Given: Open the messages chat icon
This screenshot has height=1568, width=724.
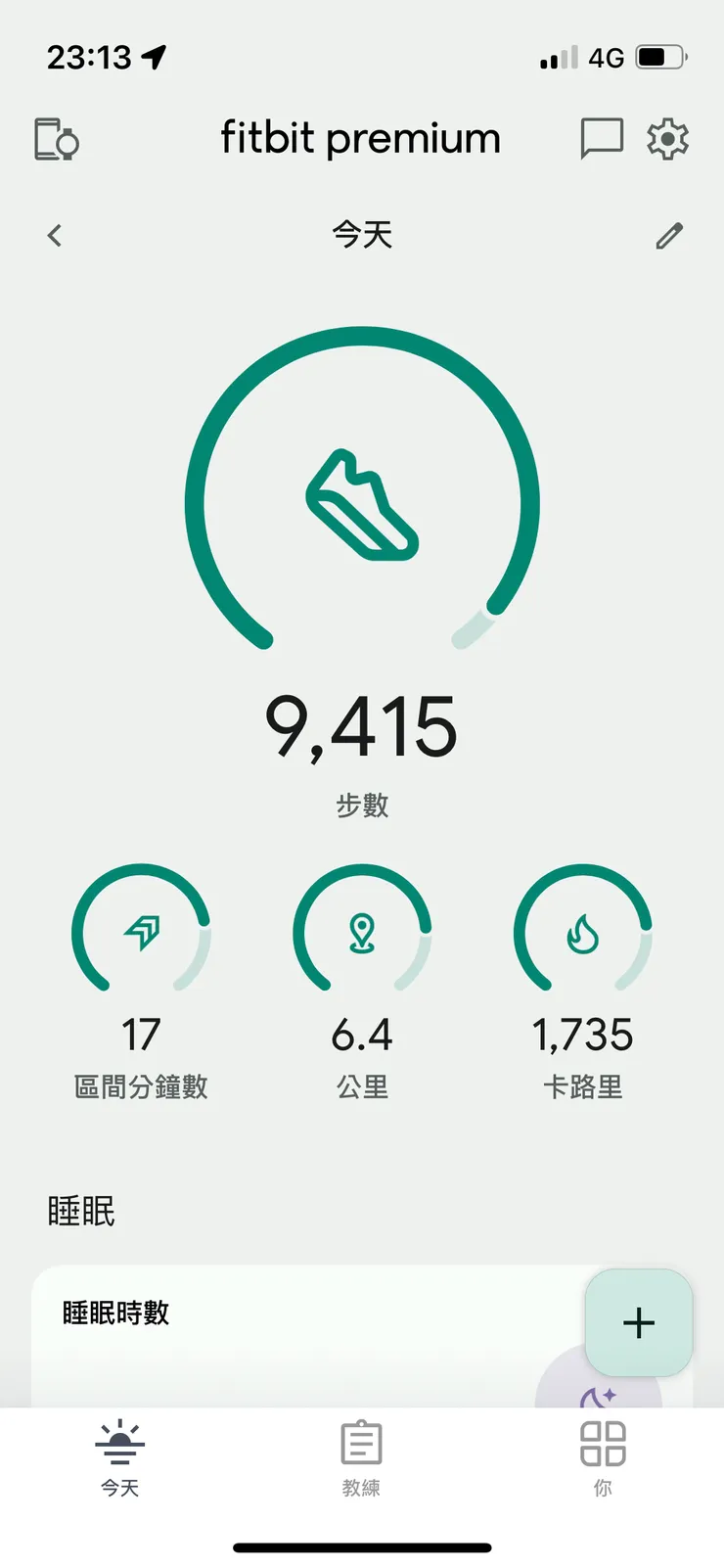Looking at the screenshot, I should [x=604, y=138].
